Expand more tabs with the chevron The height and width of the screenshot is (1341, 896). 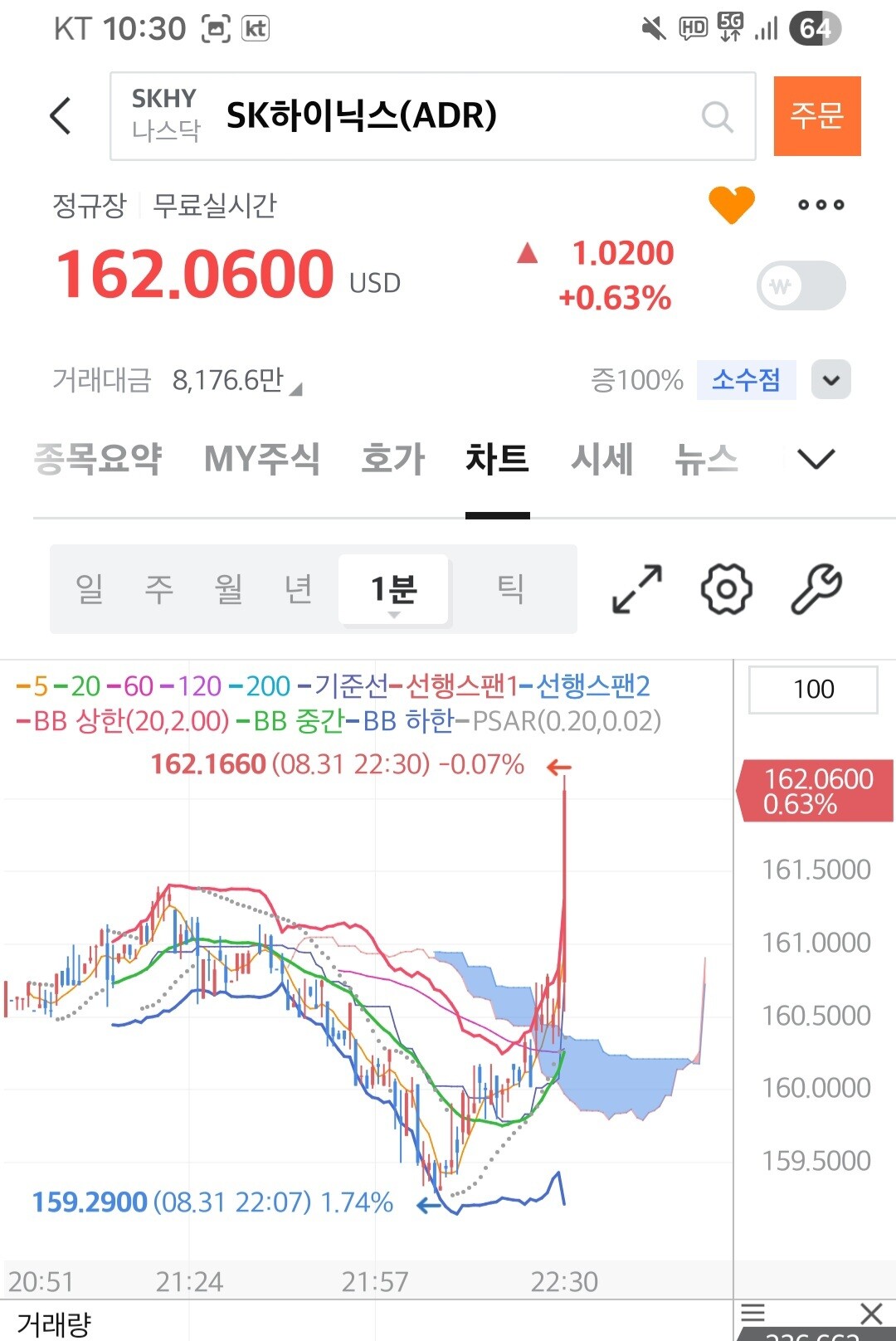816,459
